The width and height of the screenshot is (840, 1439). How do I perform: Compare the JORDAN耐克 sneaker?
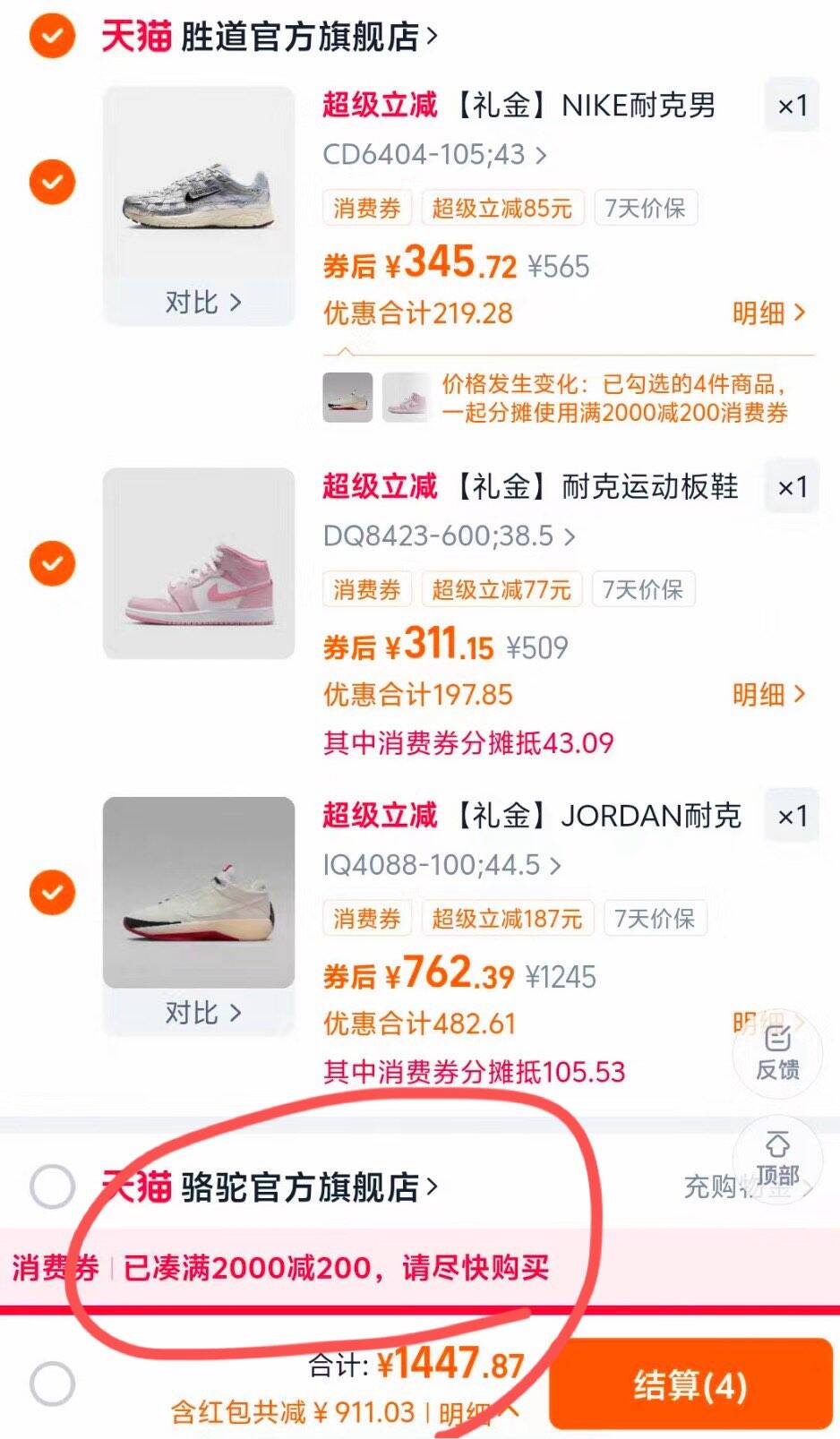tap(202, 1014)
